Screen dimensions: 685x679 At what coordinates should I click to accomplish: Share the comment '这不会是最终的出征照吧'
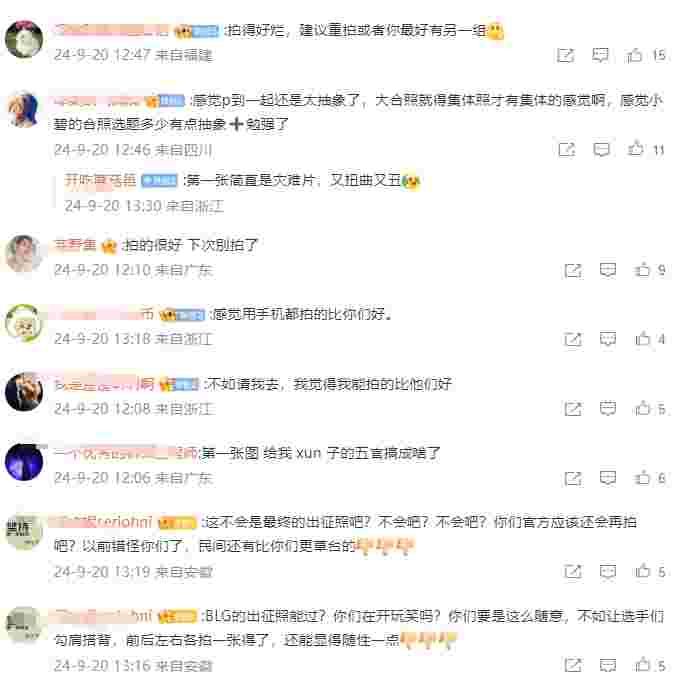(x=573, y=572)
